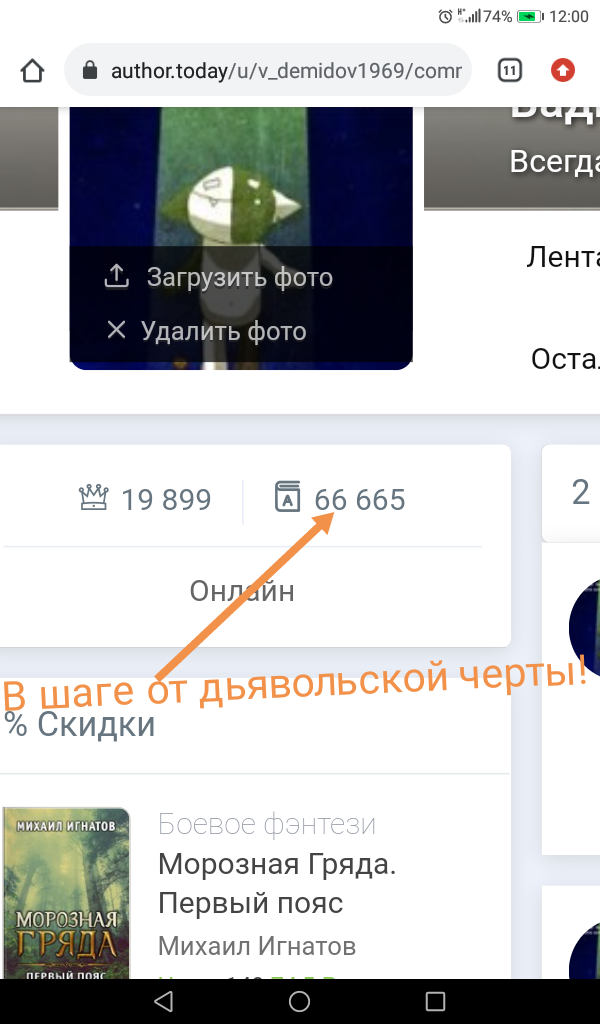Open the red Chrome update menu icon
The image size is (600, 1024).
[563, 71]
